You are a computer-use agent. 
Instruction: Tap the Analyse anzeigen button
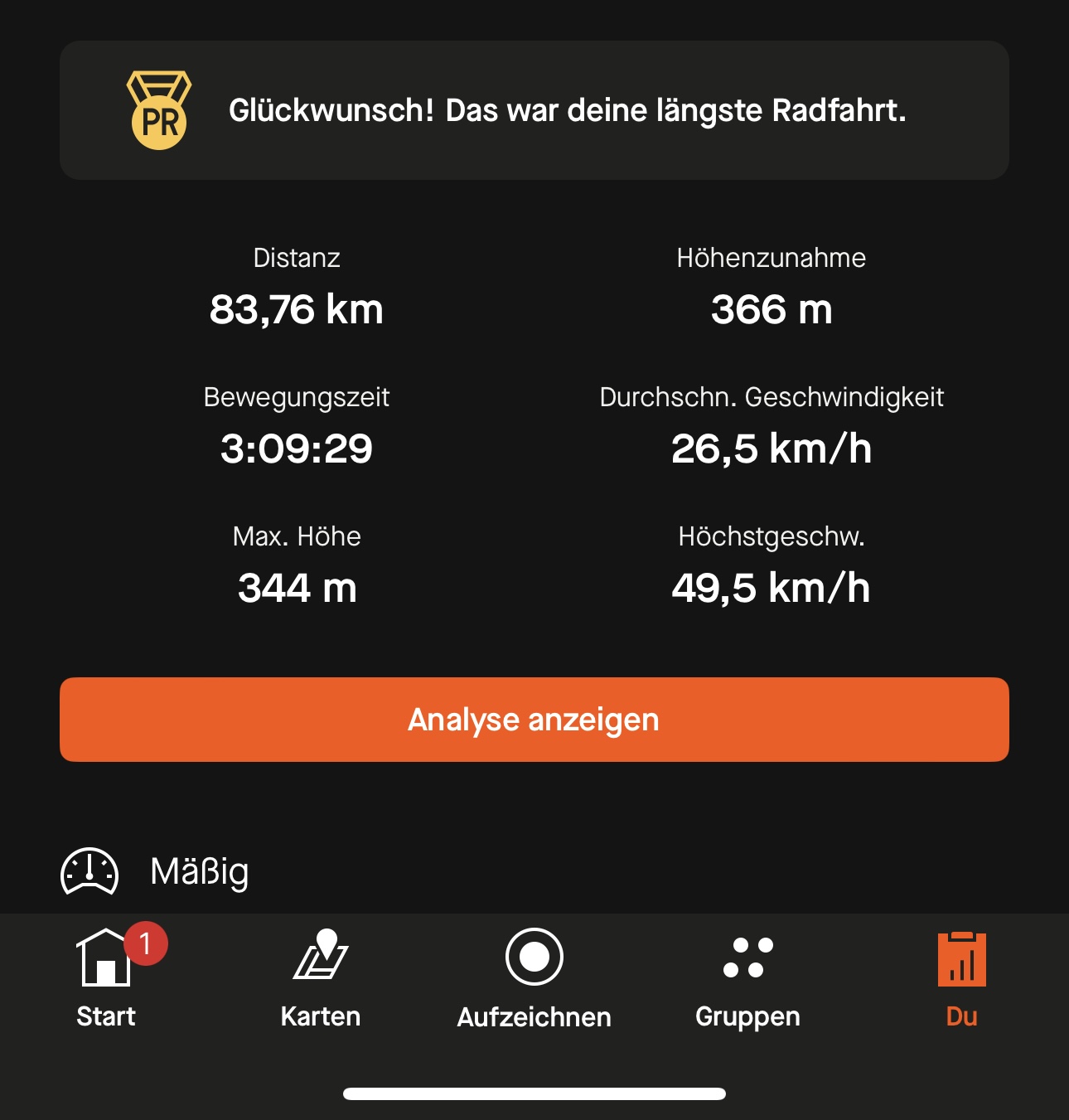534,720
